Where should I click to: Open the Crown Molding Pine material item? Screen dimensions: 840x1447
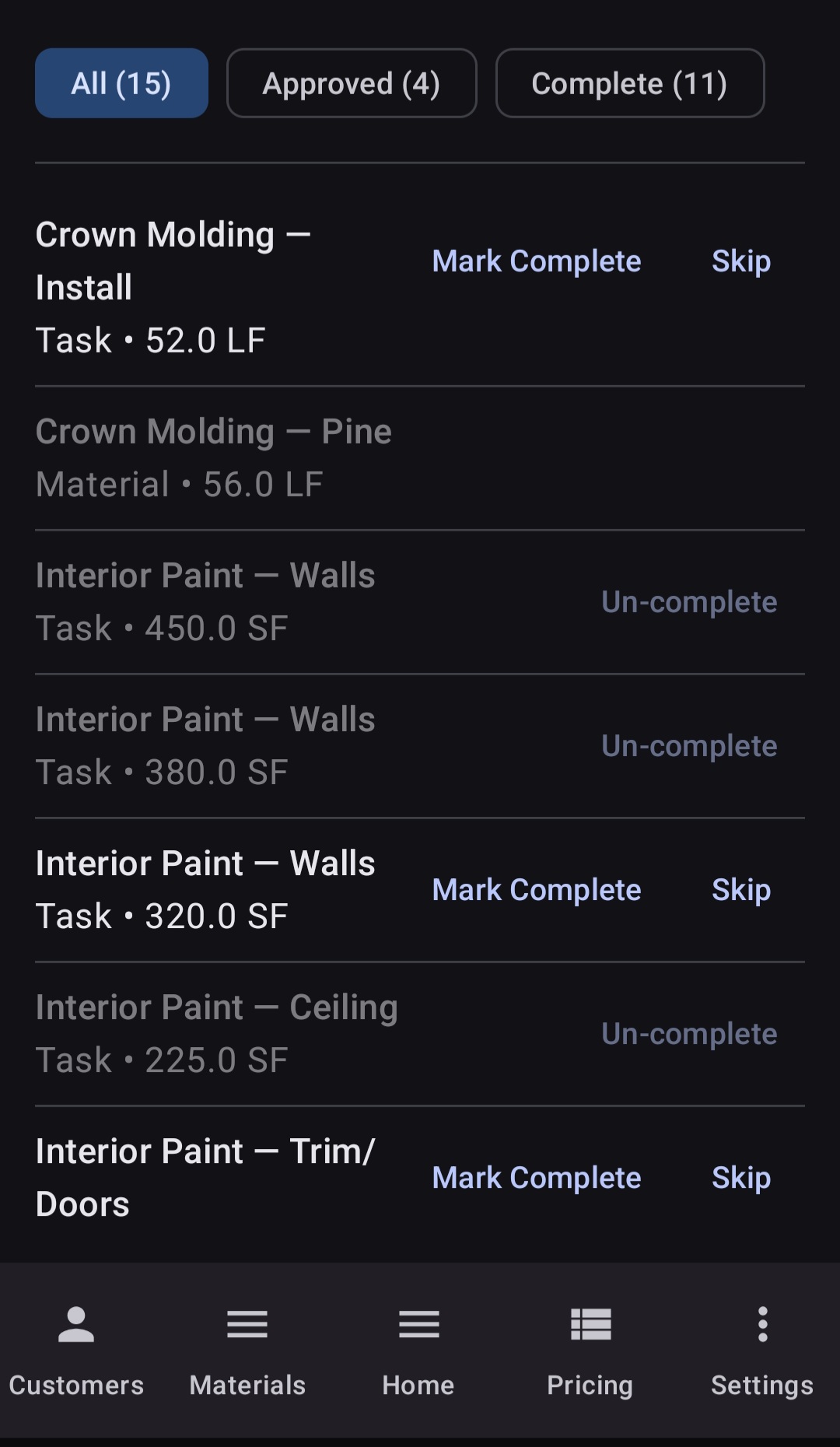[x=214, y=456]
